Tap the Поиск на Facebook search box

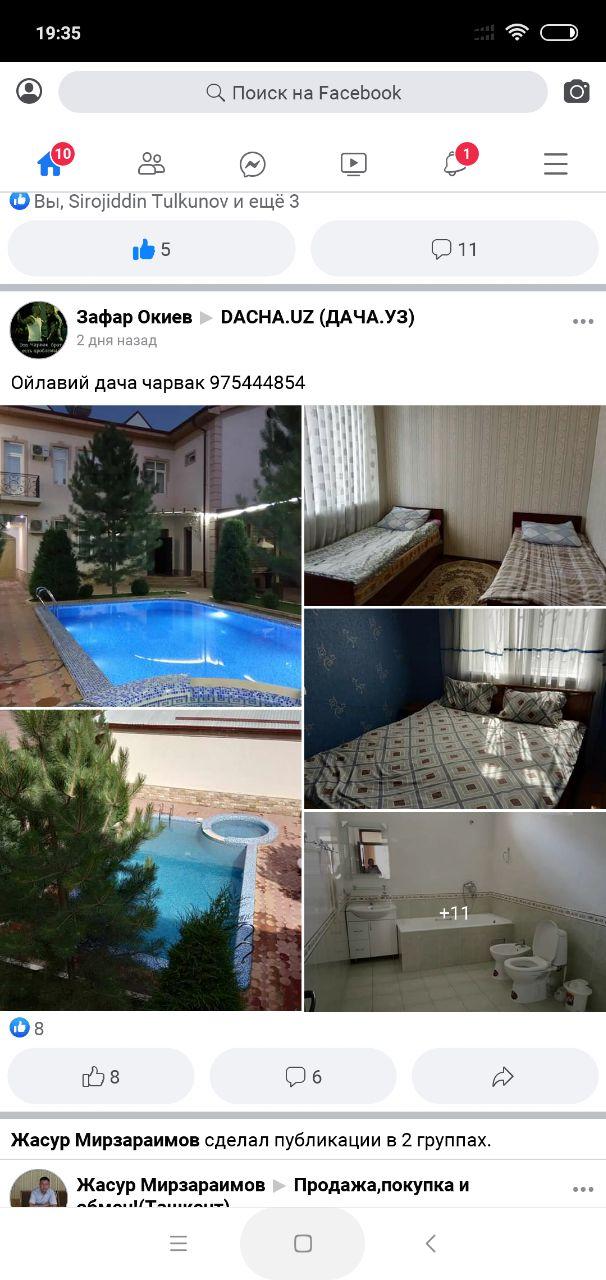coord(303,92)
